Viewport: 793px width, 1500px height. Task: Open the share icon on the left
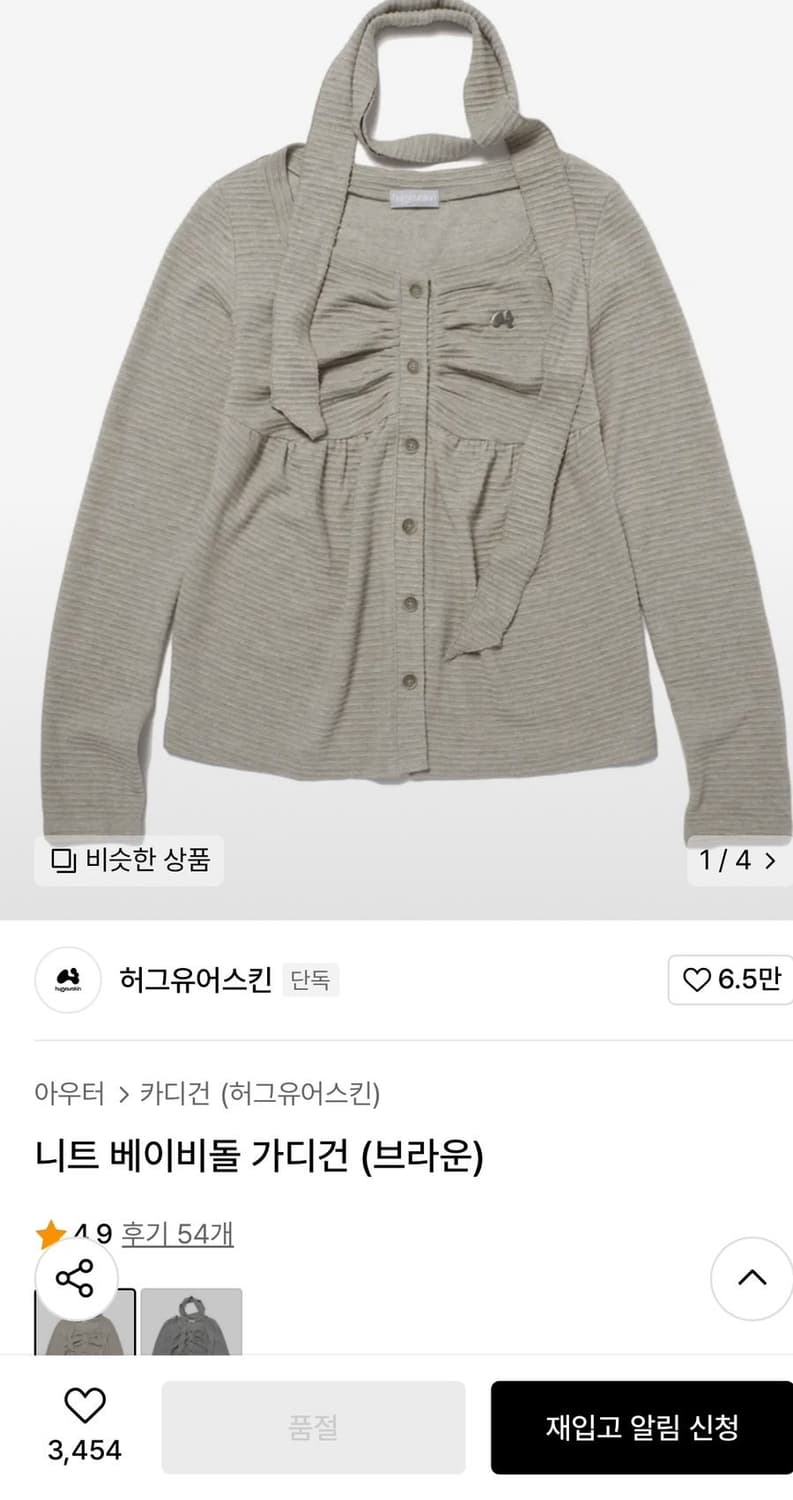point(75,1278)
